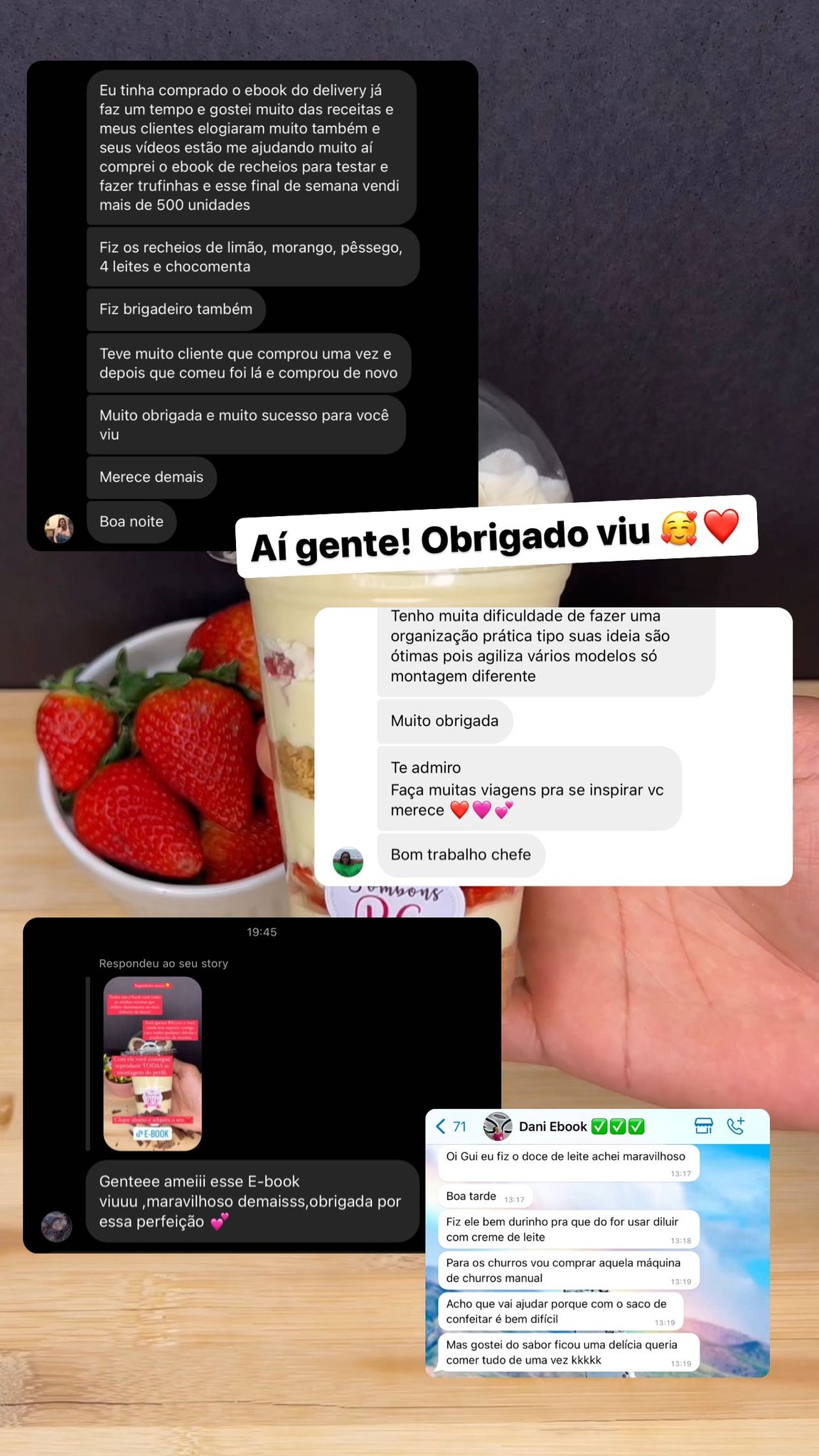Select the 'Fiz brigadeiro também' message bubble

click(175, 309)
